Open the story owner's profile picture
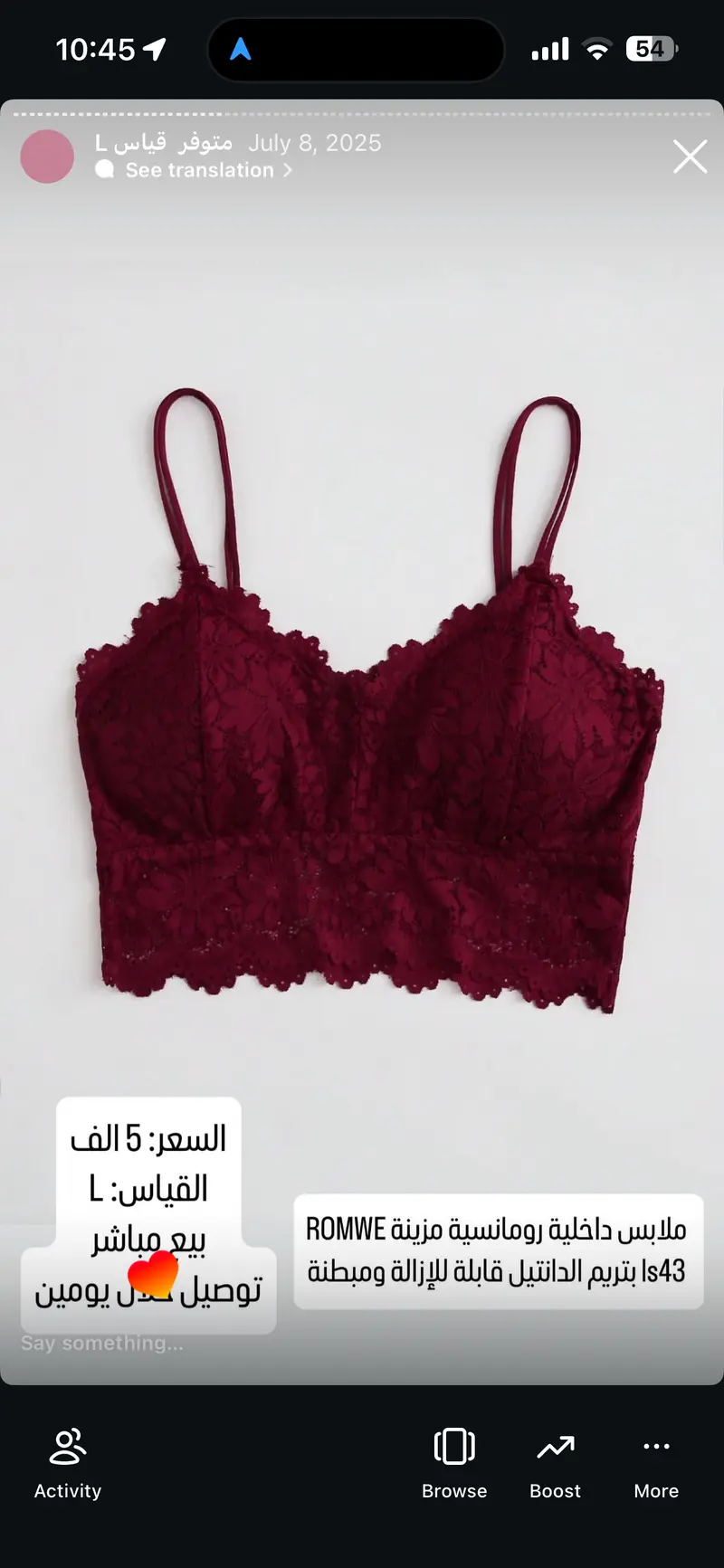This screenshot has width=724, height=1568. [47, 157]
